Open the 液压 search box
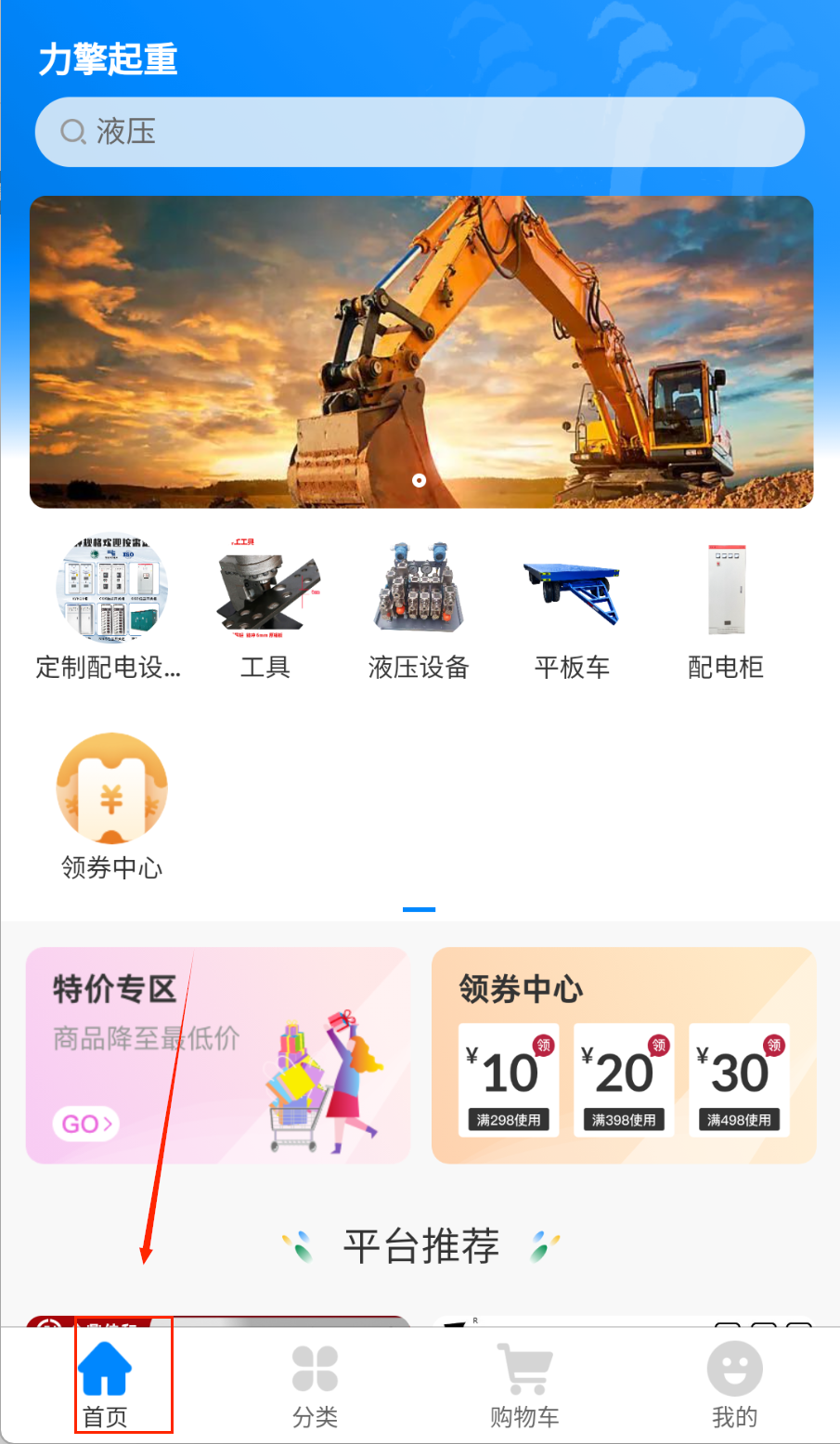Screen dimensions: 840x1444 click(x=420, y=132)
